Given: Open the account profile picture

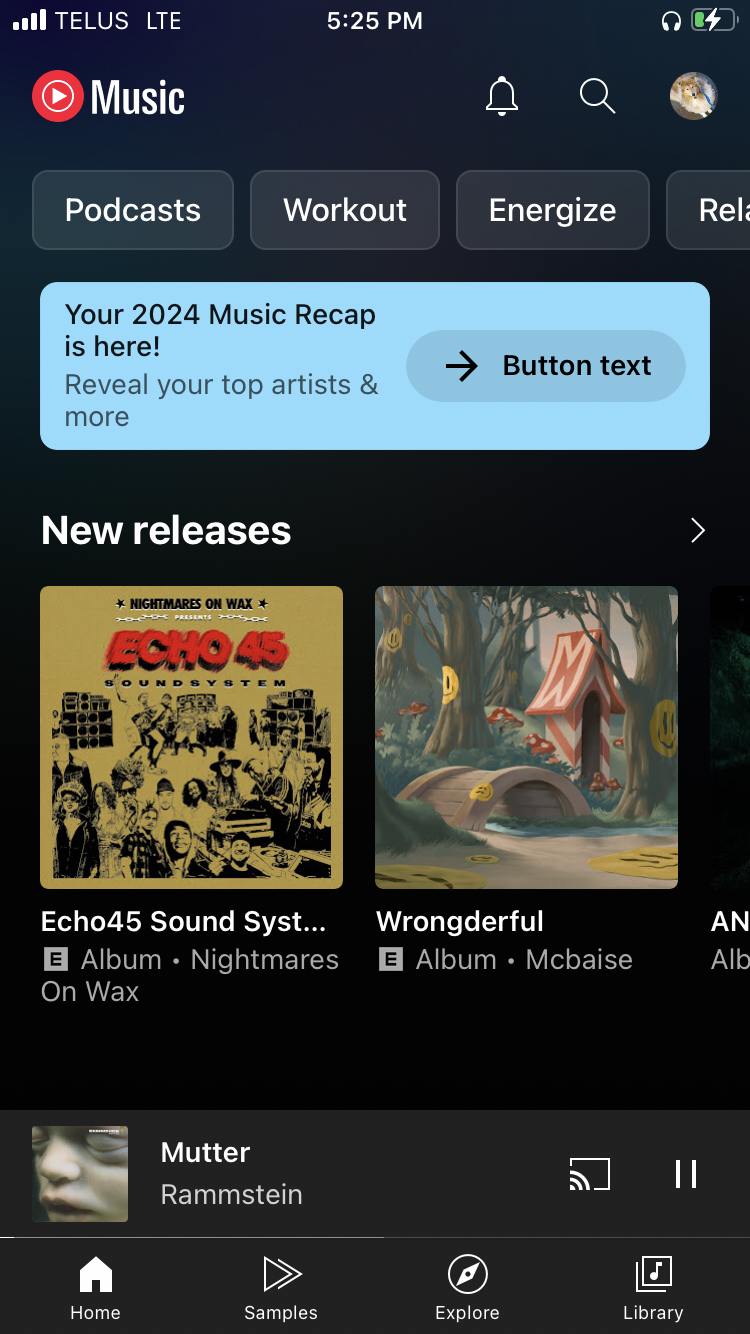Looking at the screenshot, I should point(693,97).
